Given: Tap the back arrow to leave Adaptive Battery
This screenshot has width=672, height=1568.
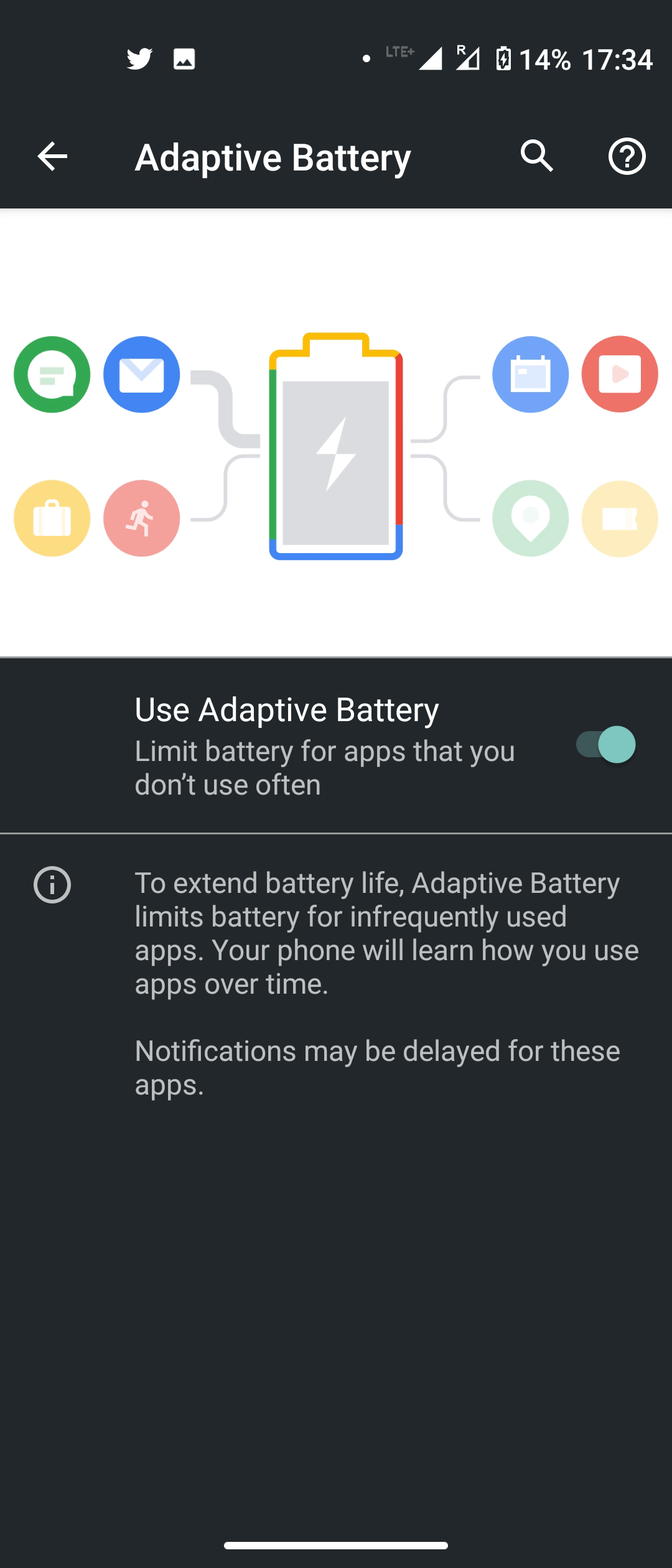Looking at the screenshot, I should pyautogui.click(x=52, y=156).
